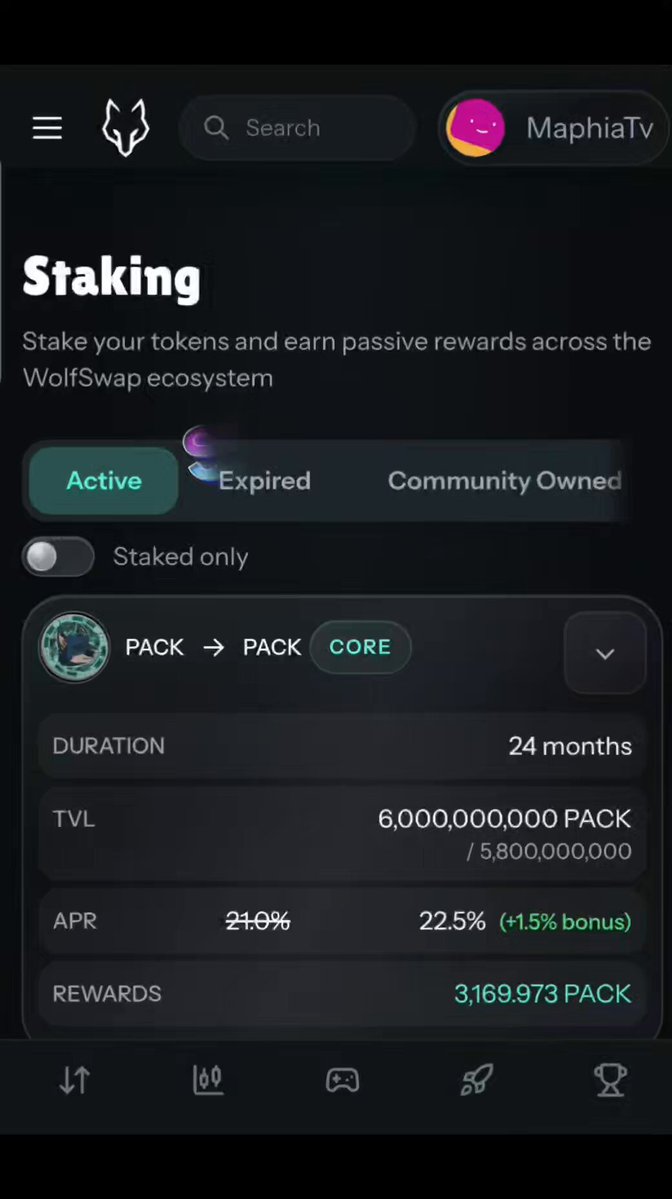Viewport: 672px width, 1199px height.
Task: Enable the Staked only switch
Action: click(58, 557)
